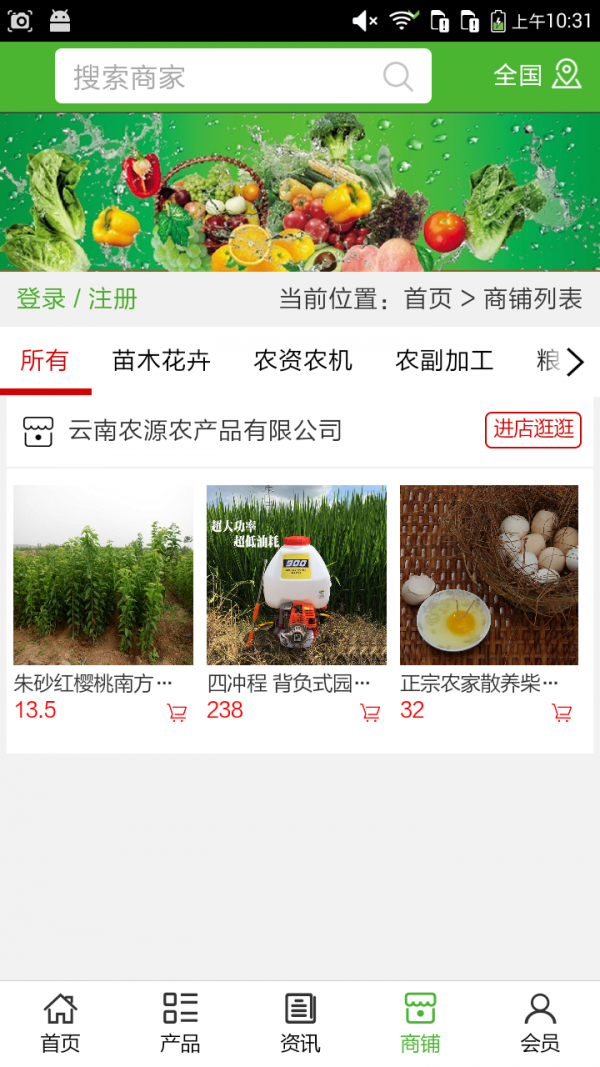This screenshot has width=600, height=1067.
Task: Tap 进店逛逛 to enter the shop
Action: click(533, 430)
